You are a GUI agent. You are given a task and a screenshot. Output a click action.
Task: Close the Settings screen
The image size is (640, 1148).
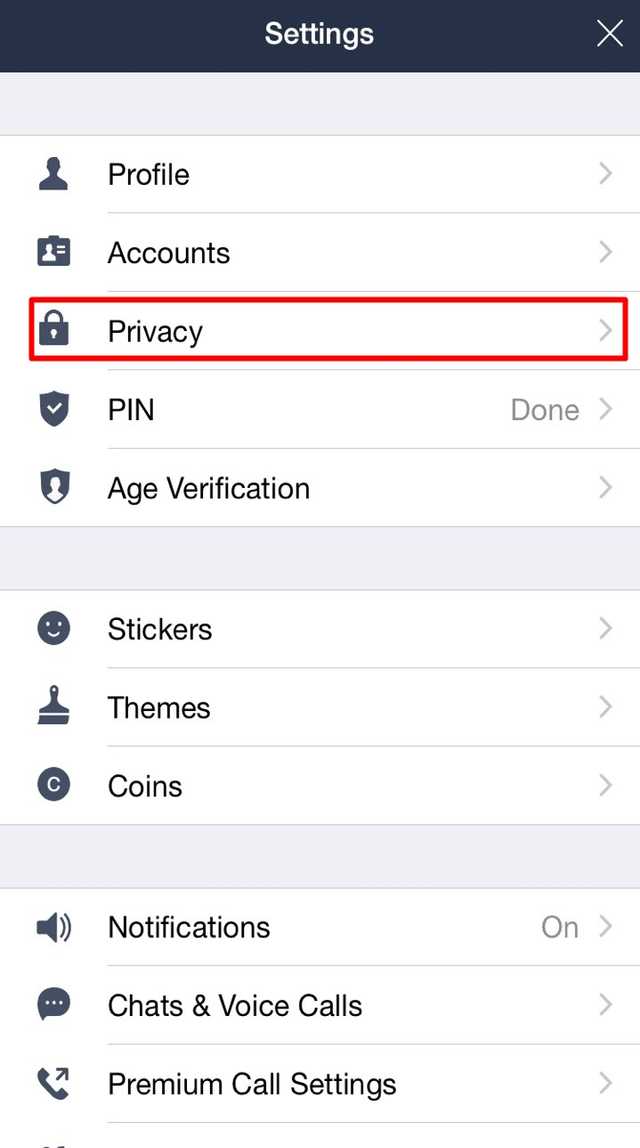point(609,34)
